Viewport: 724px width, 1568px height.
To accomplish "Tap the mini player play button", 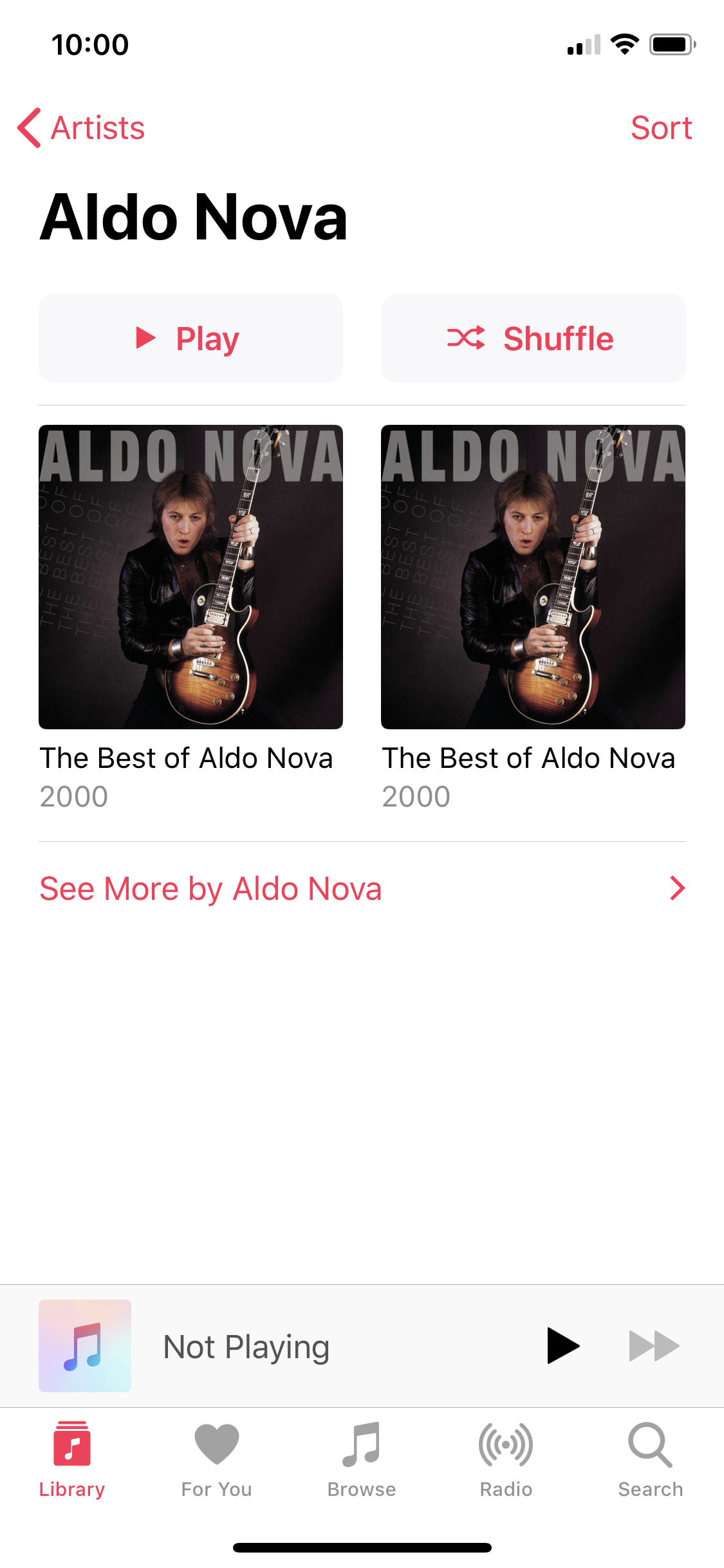I will tap(563, 1346).
